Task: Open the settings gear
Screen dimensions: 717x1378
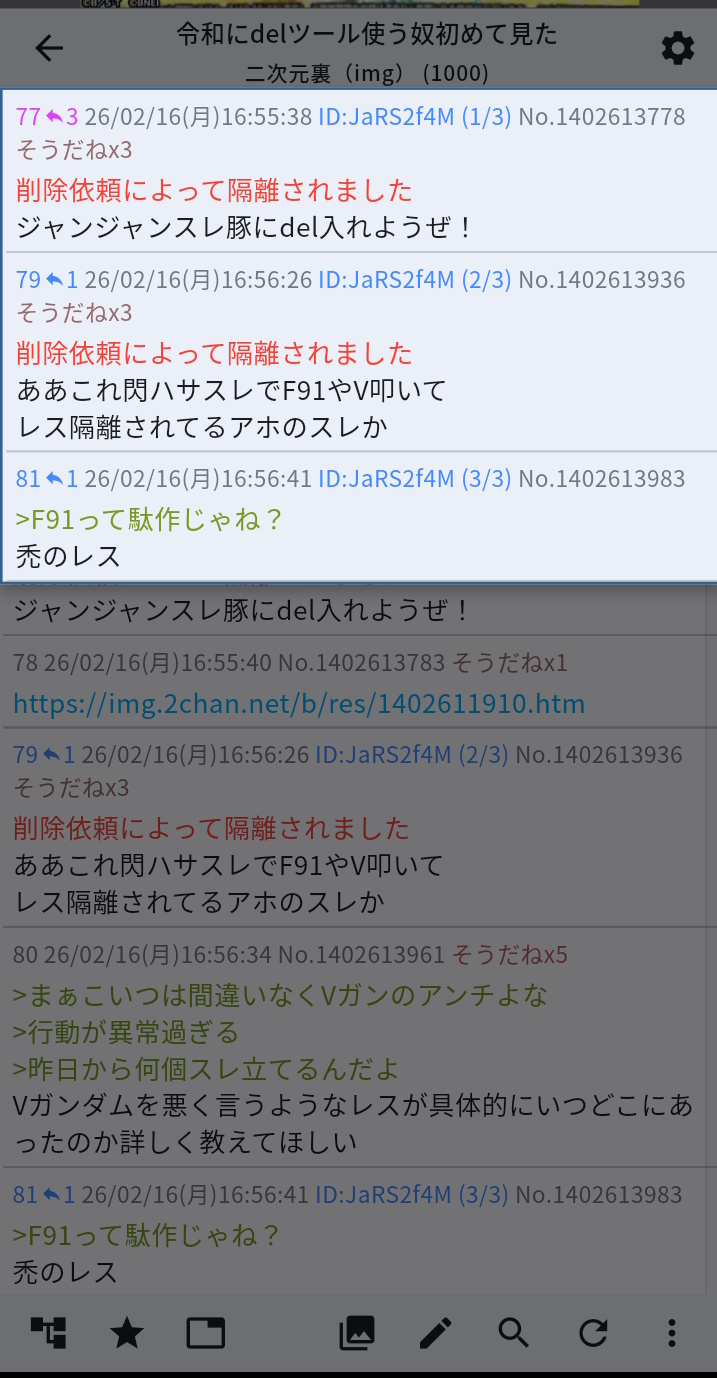Action: (677, 48)
